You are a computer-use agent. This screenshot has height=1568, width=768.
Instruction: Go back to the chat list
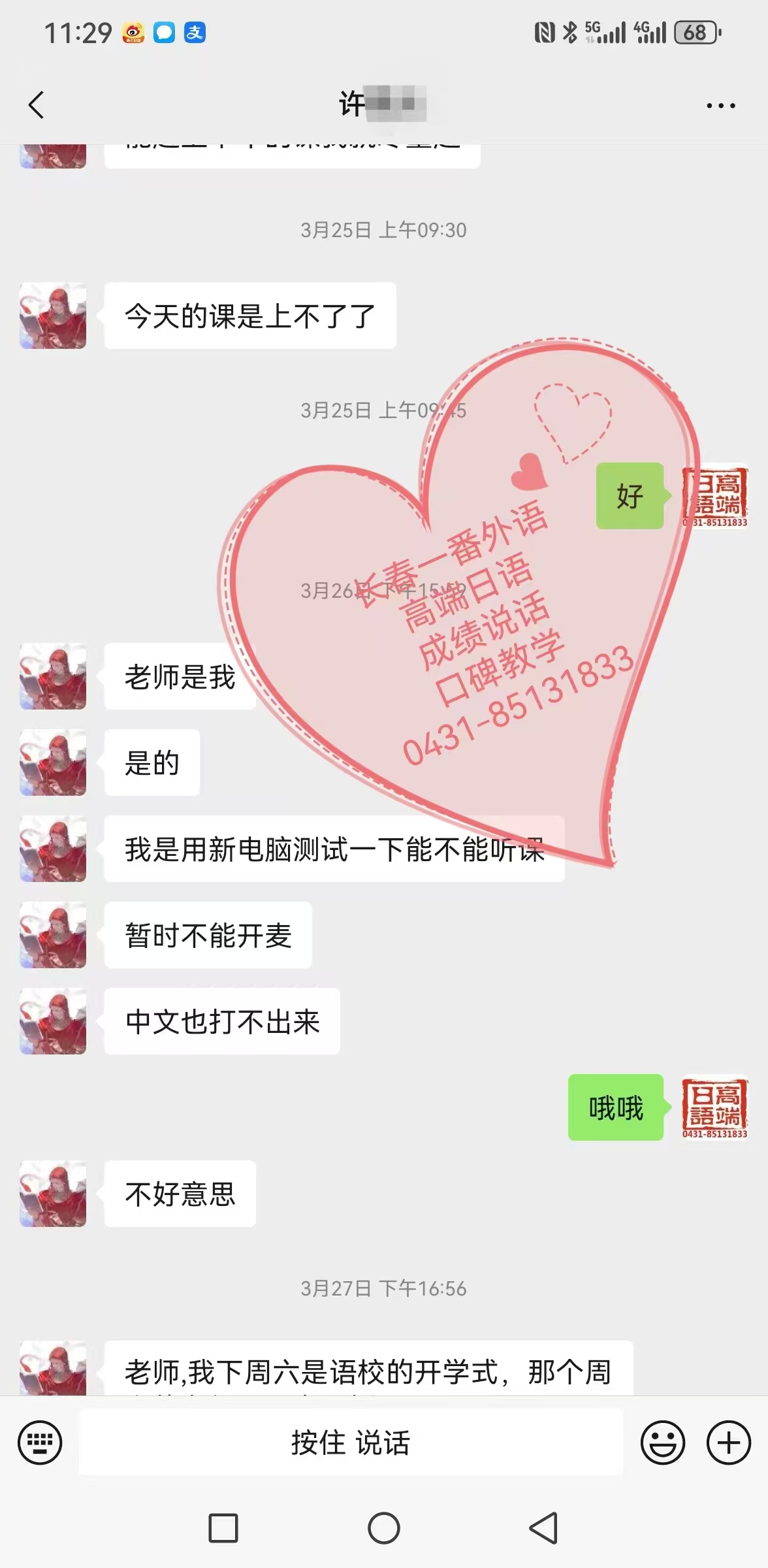coord(37,105)
